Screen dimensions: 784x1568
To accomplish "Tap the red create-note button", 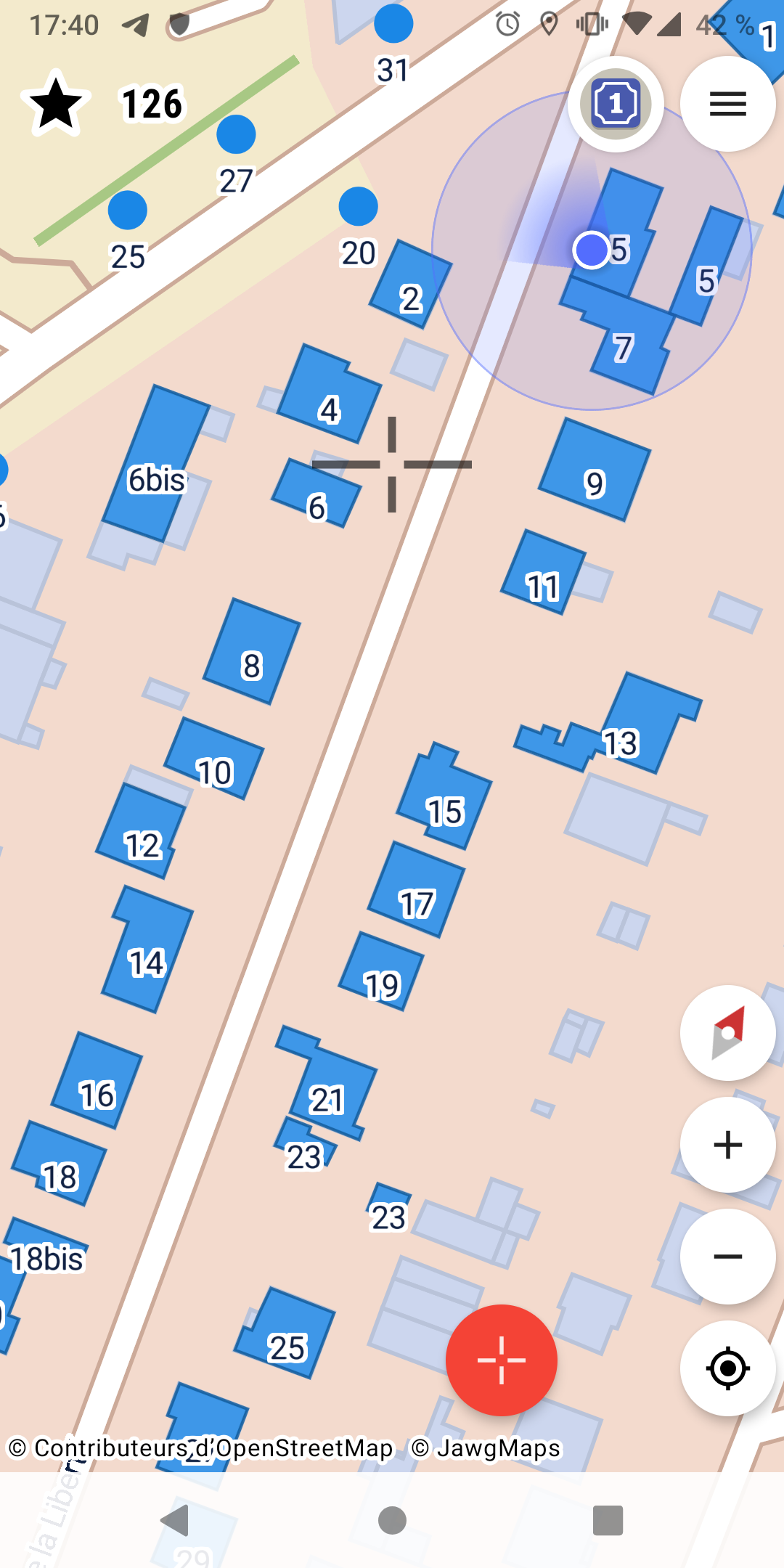I will [502, 1360].
